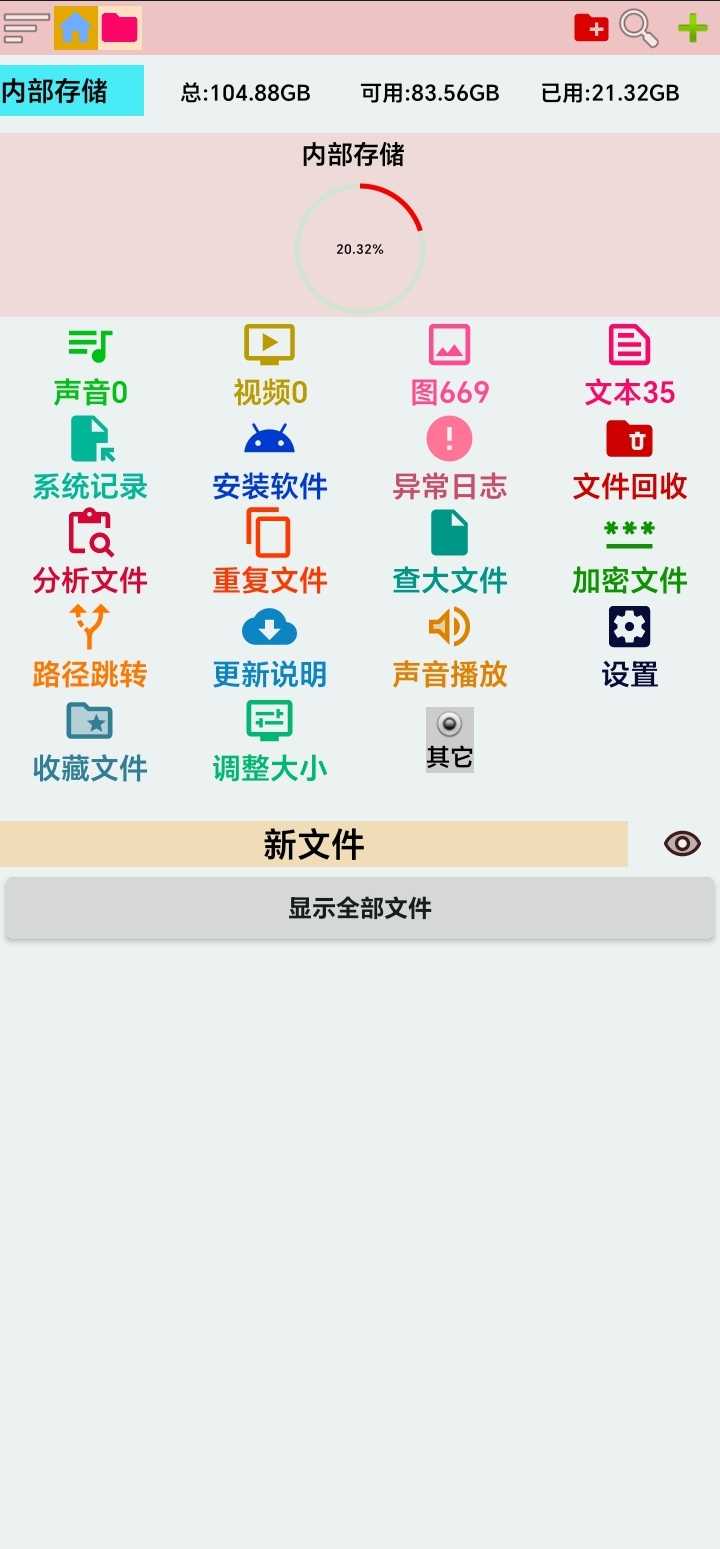Find 重复文件 duplicate files
The width and height of the screenshot is (720, 1549).
(270, 555)
